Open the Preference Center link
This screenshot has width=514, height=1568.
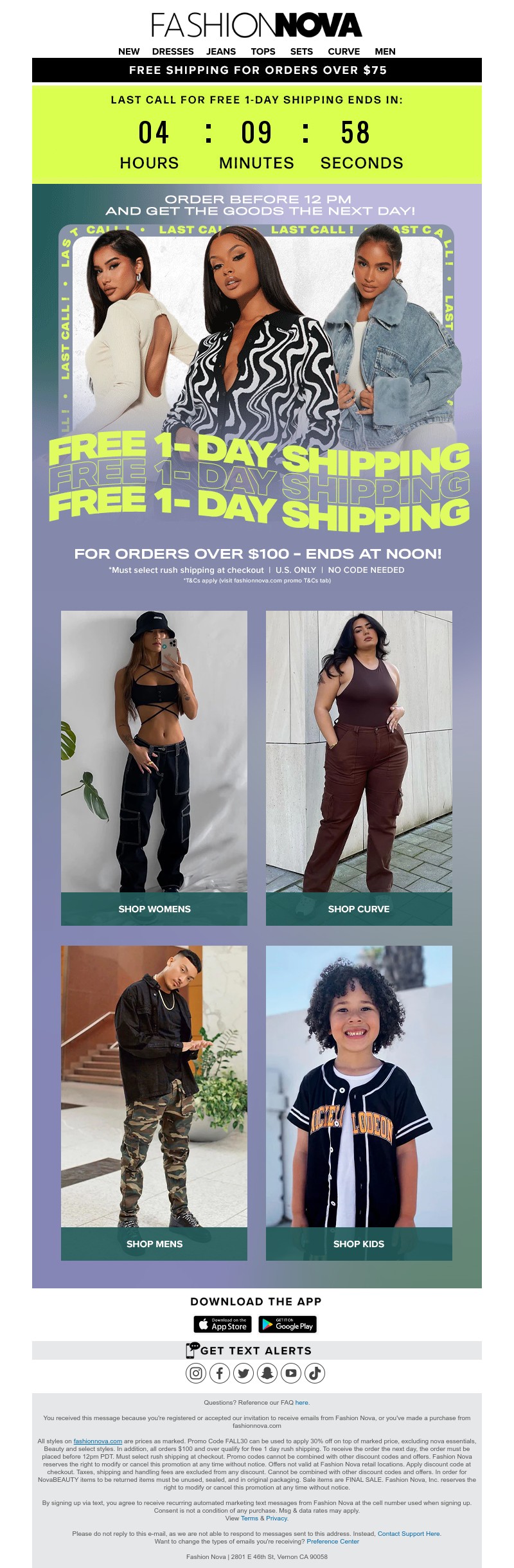tap(333, 1541)
